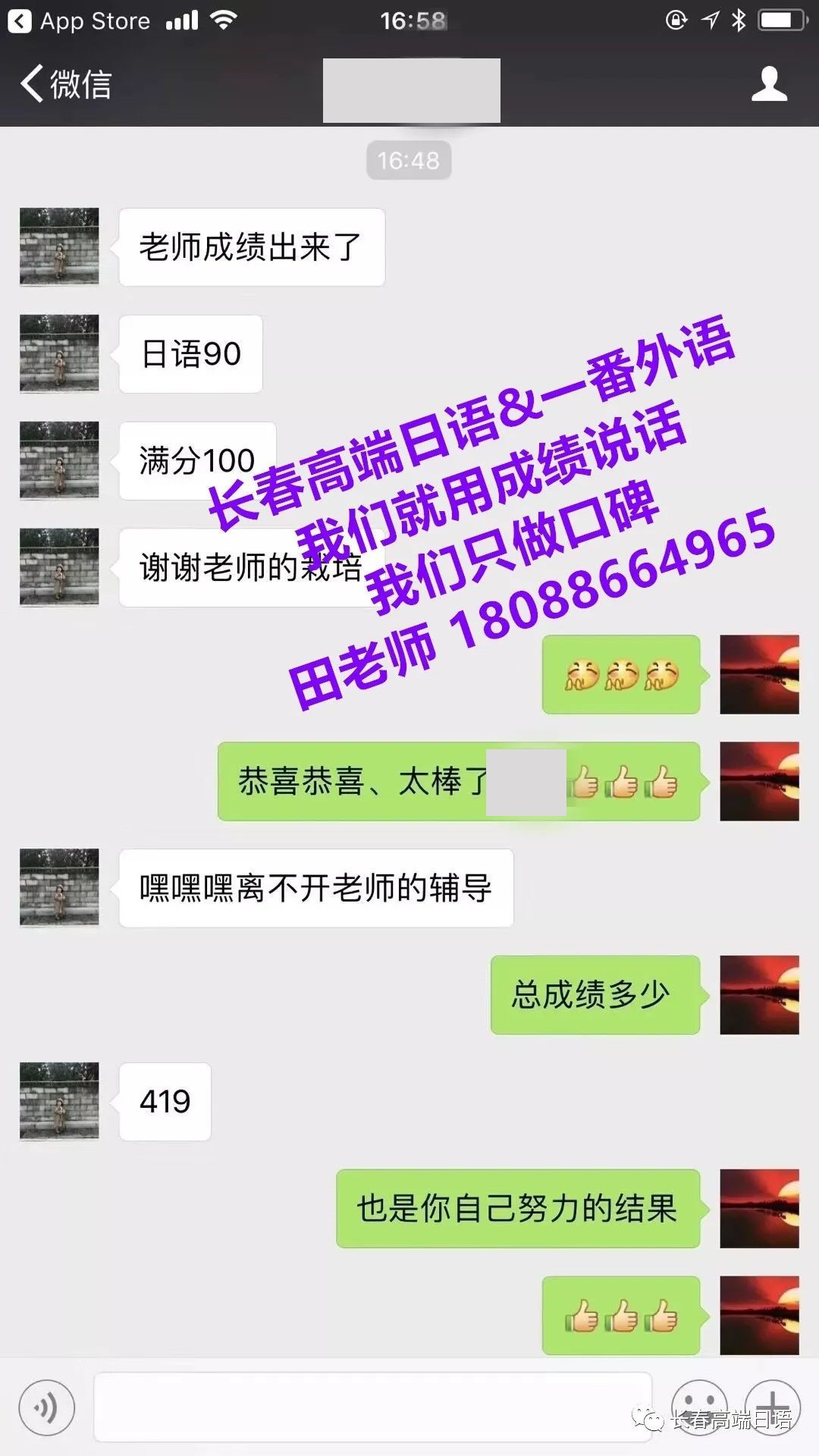Tap the student's avatar beside 老师成绩出来了
This screenshot has height=1456, width=819.
(59, 246)
